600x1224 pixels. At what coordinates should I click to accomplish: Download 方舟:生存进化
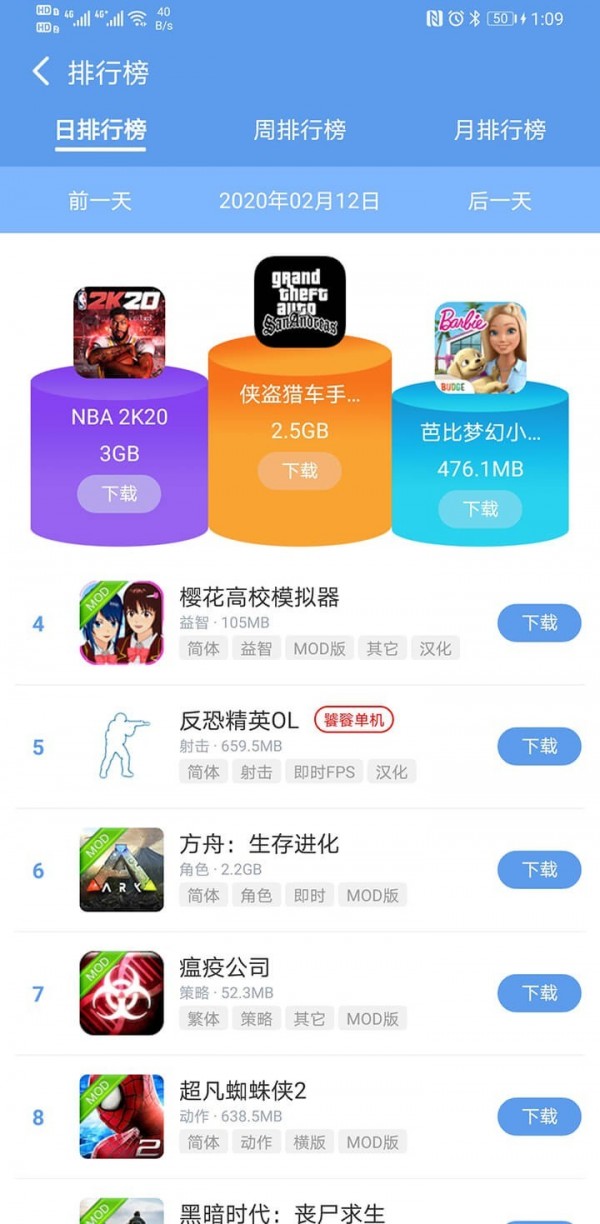pos(539,870)
